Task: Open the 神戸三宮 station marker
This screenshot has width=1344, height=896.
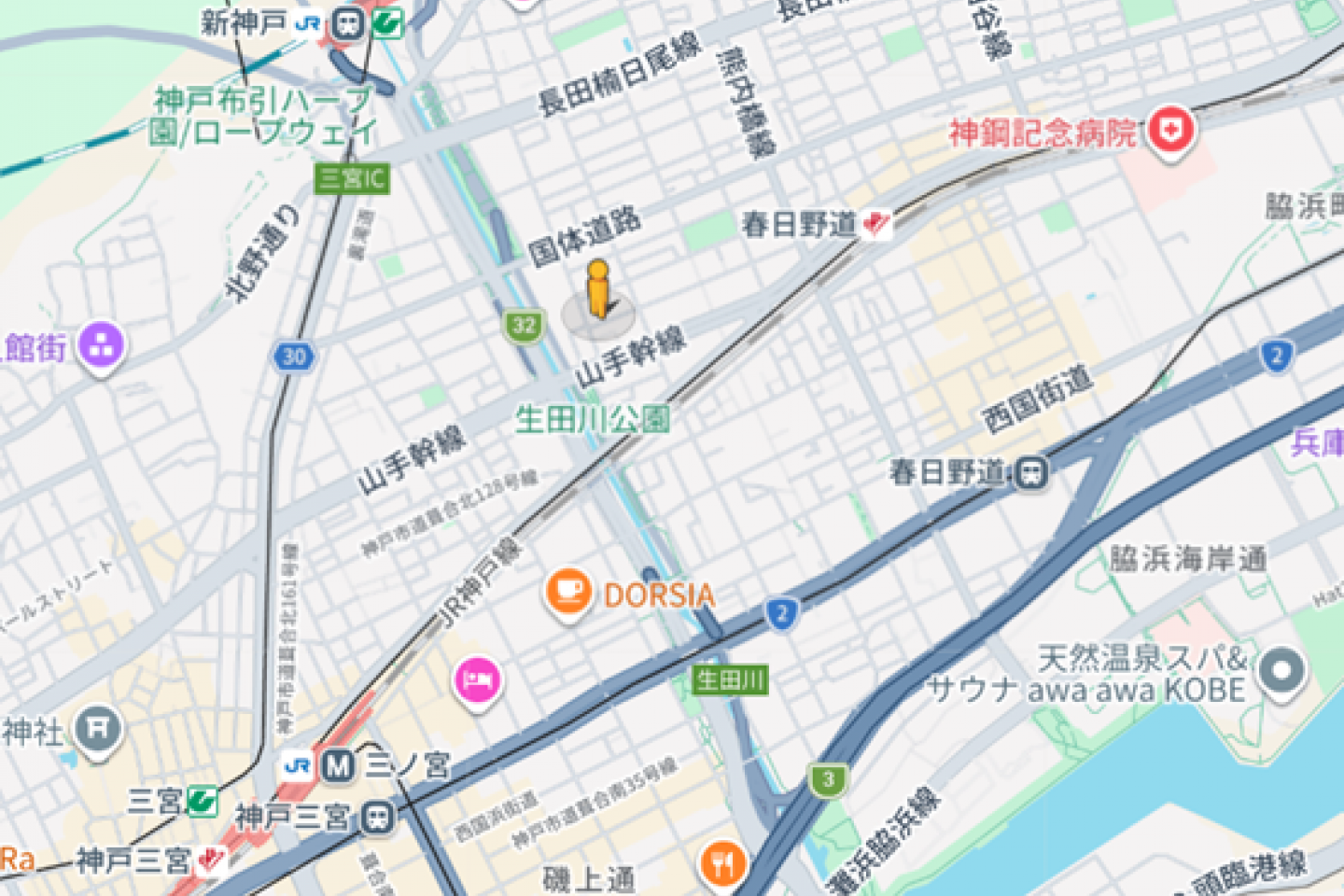Action: (x=378, y=818)
